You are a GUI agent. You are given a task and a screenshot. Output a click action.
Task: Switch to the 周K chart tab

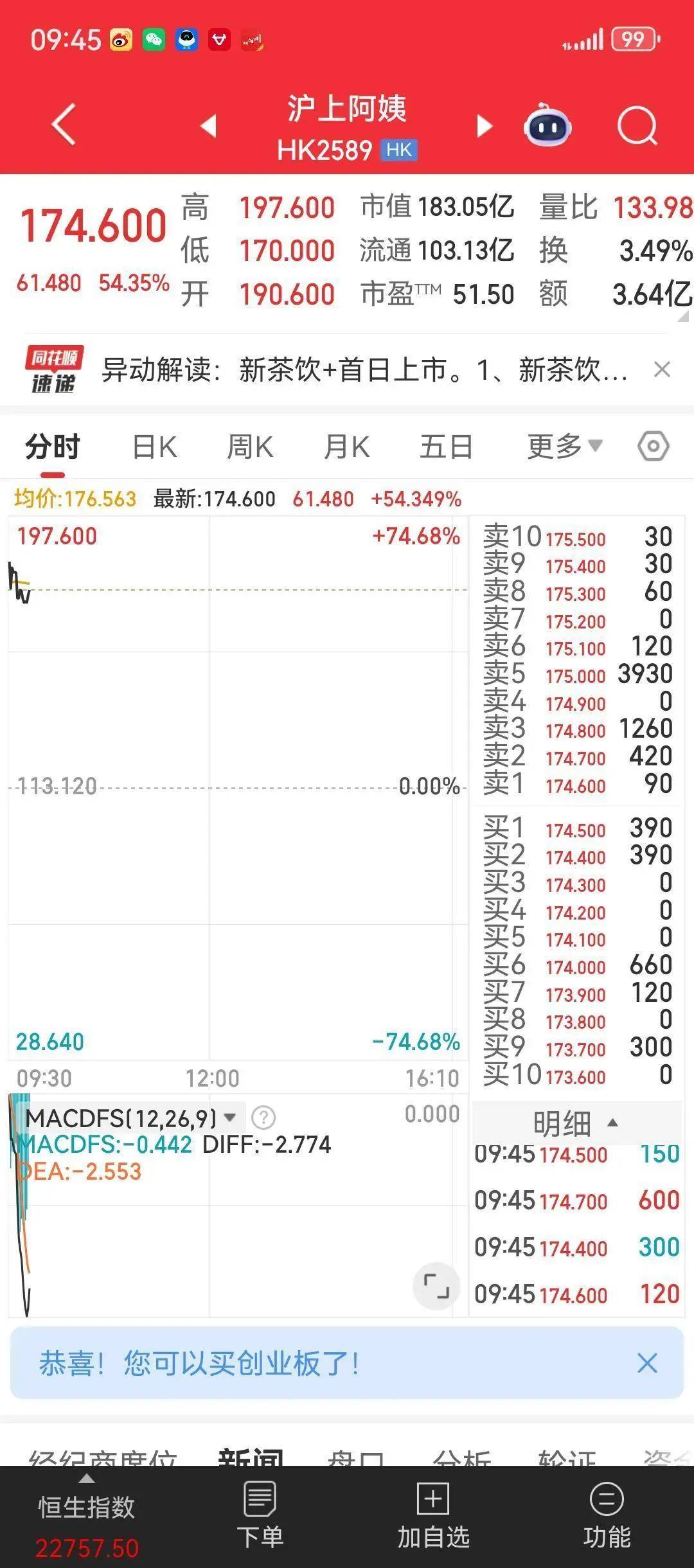point(250,447)
